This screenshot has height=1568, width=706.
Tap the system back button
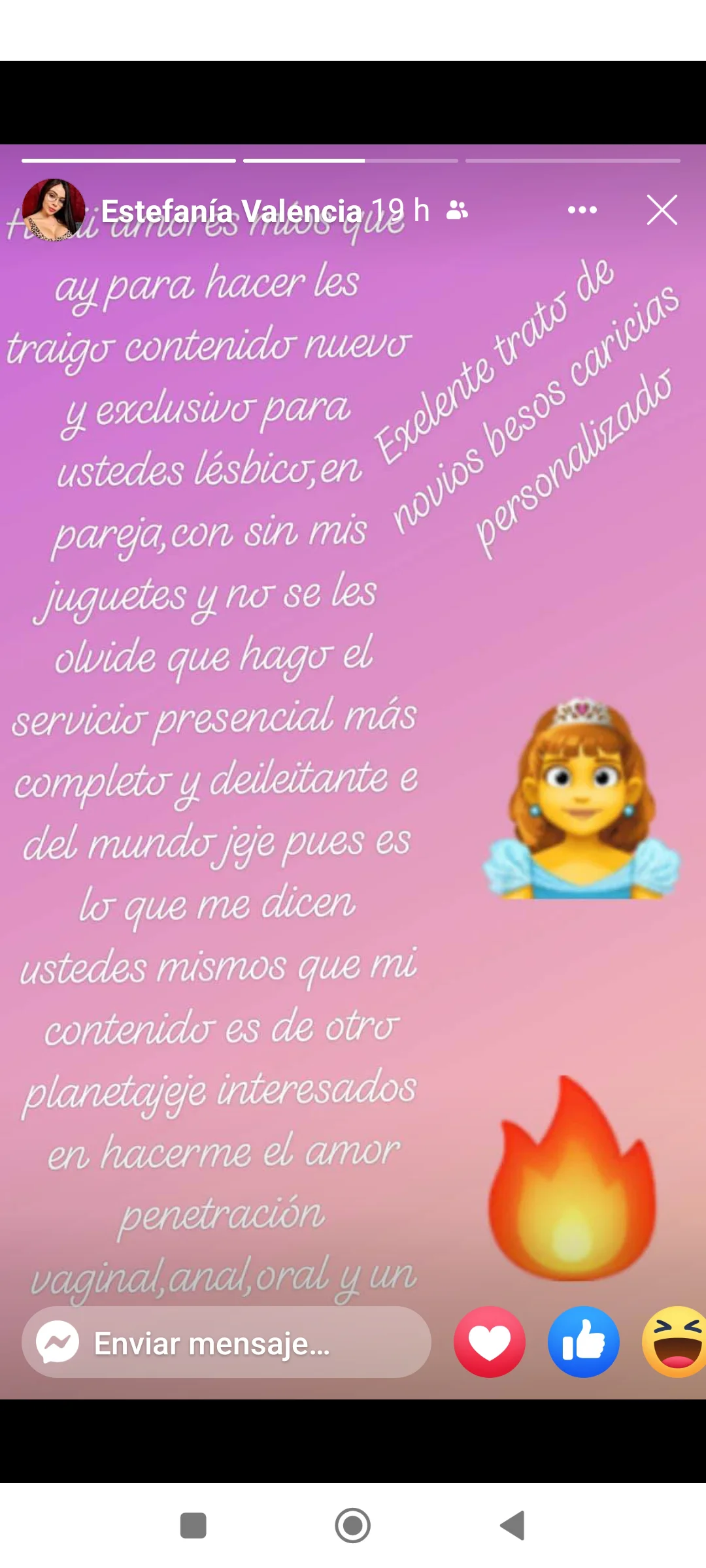pos(513,1526)
